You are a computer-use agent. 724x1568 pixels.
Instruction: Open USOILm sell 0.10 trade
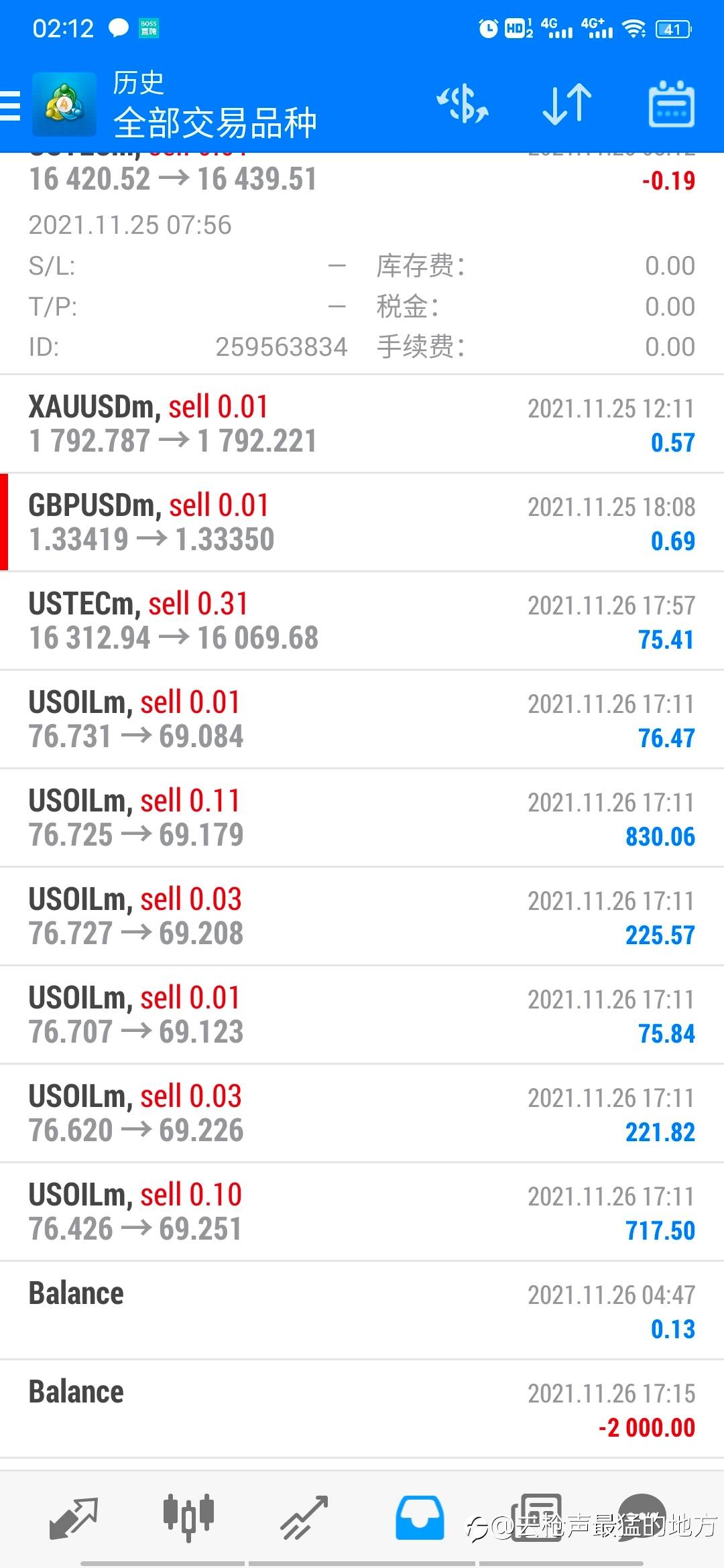point(362,1212)
